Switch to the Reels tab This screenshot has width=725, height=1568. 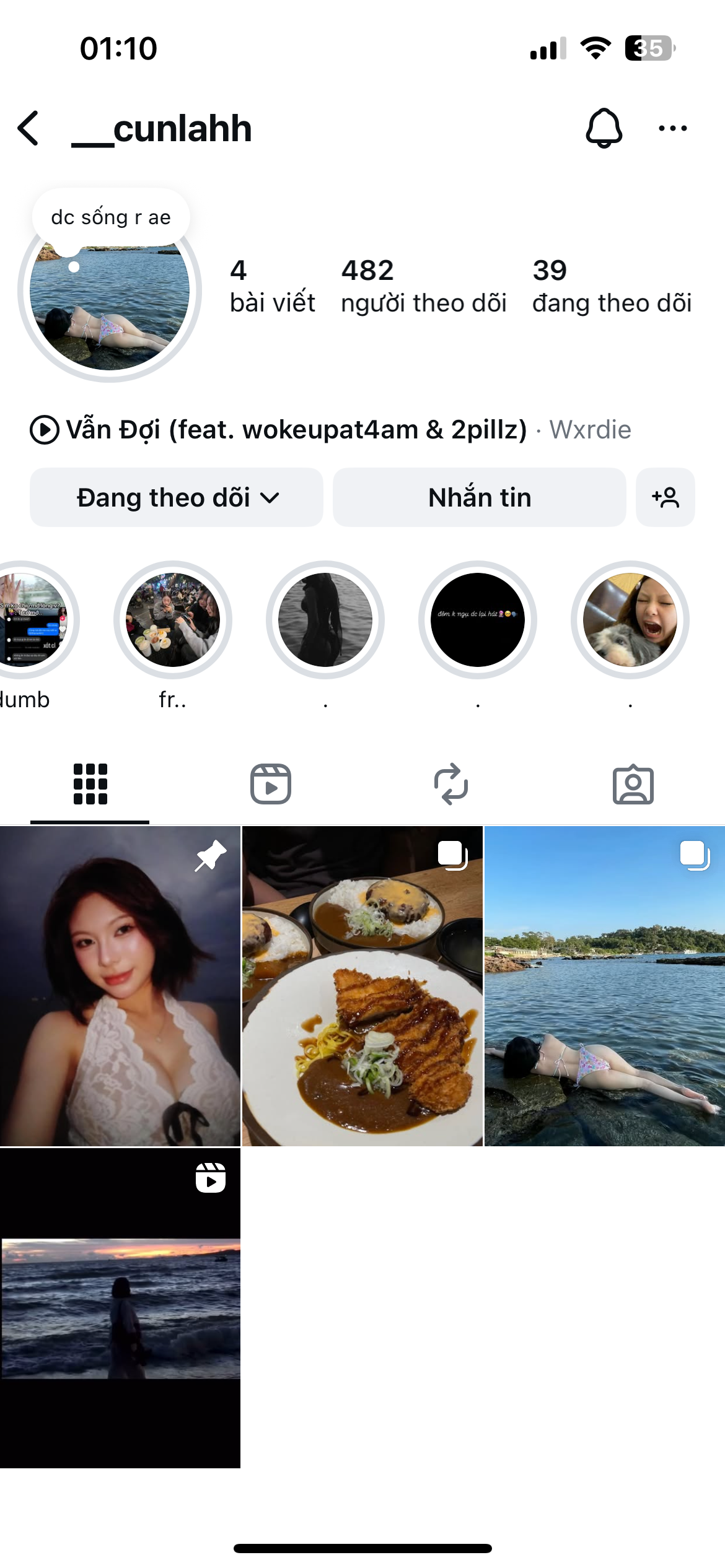(271, 784)
